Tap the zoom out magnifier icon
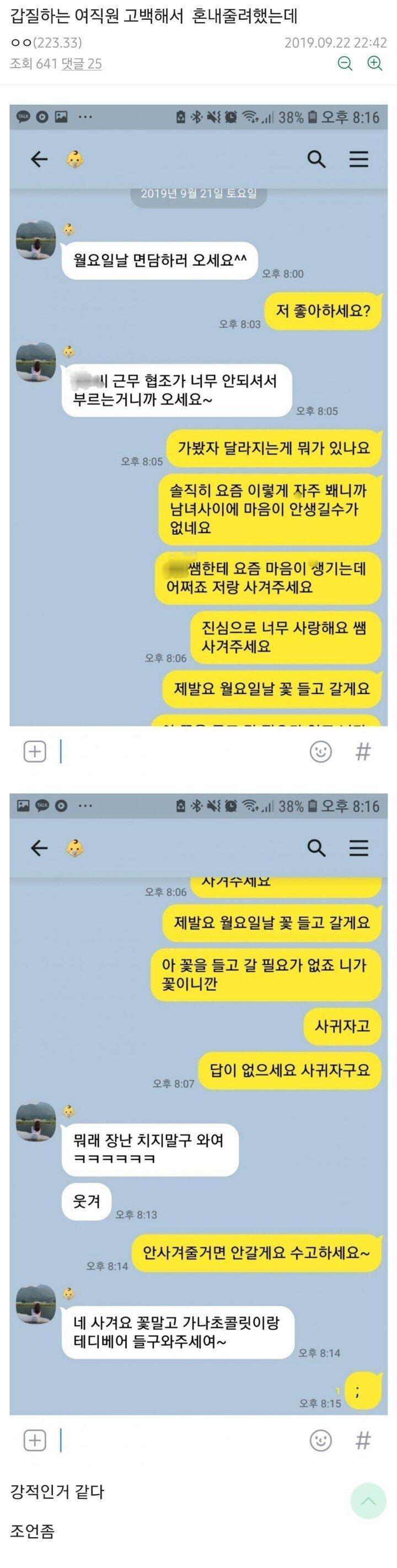Screen dimensions: 397x1568 coord(345,63)
